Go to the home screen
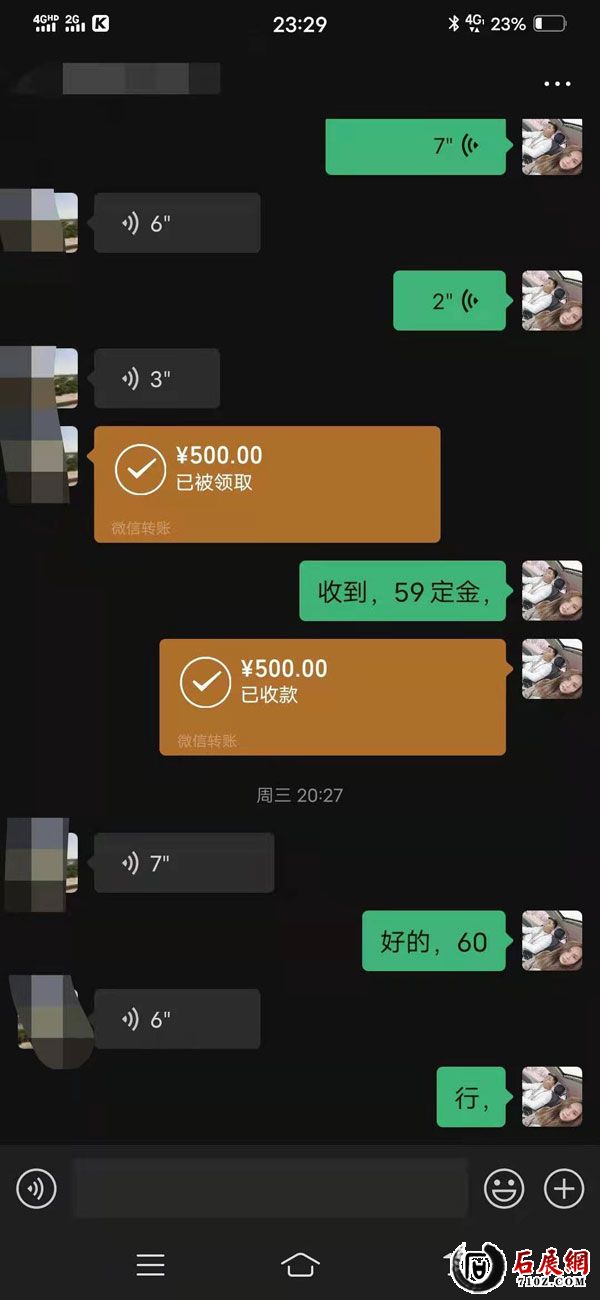600x1300 pixels. pos(300,1265)
